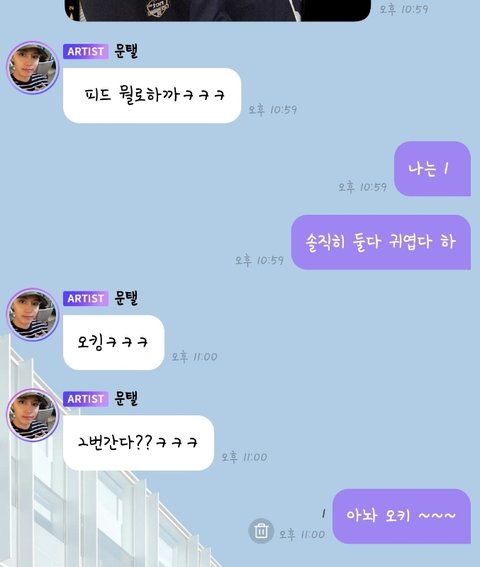Delete the '아놔 오키 ~~~' message
Image resolution: width=480 pixels, height=567 pixels.
pos(261,531)
